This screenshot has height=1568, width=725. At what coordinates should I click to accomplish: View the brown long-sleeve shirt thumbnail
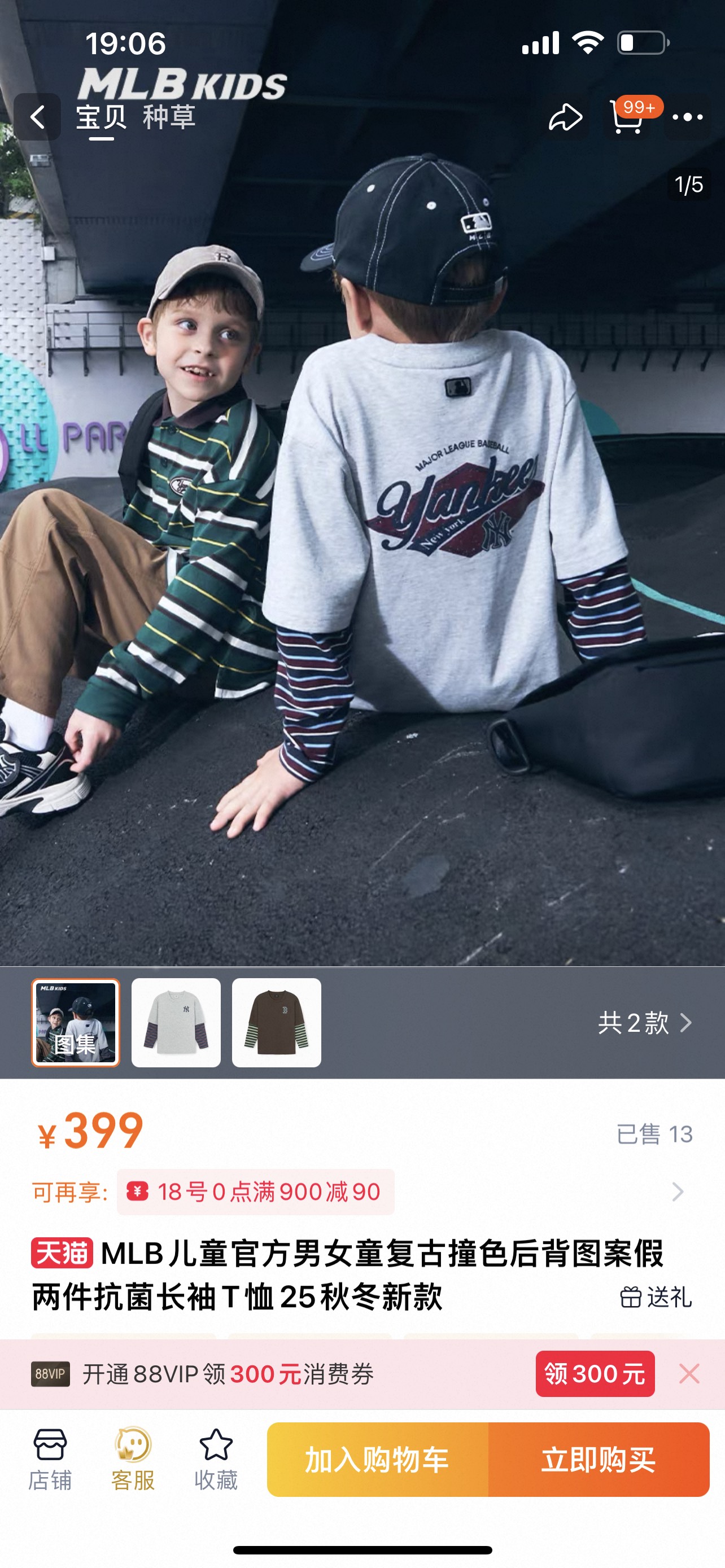click(x=276, y=1023)
